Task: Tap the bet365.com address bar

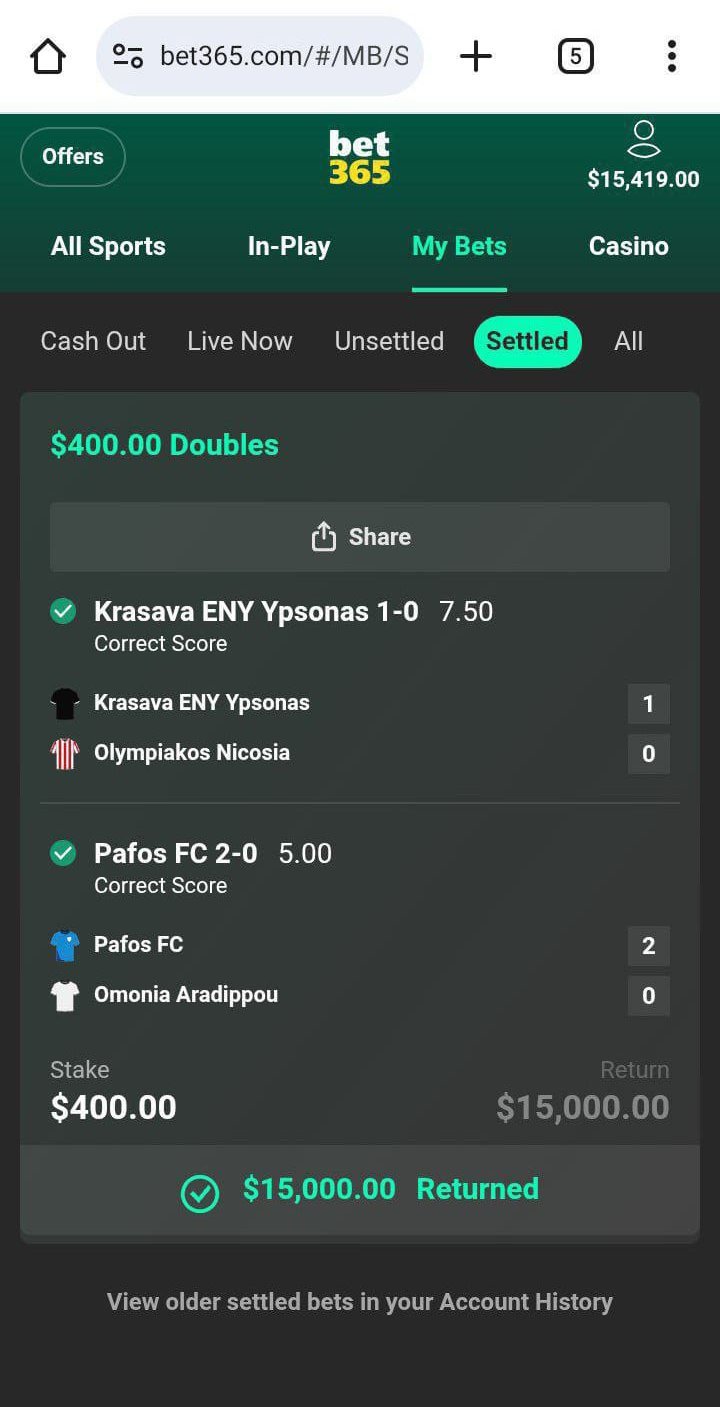Action: 260,56
